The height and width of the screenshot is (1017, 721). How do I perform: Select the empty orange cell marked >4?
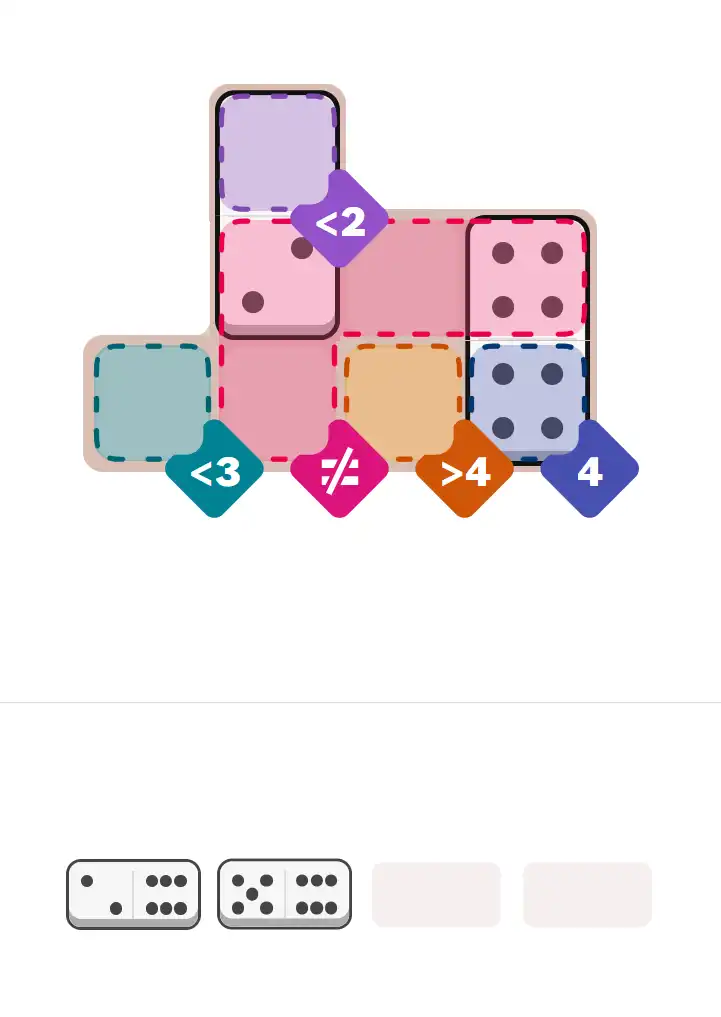point(401,401)
